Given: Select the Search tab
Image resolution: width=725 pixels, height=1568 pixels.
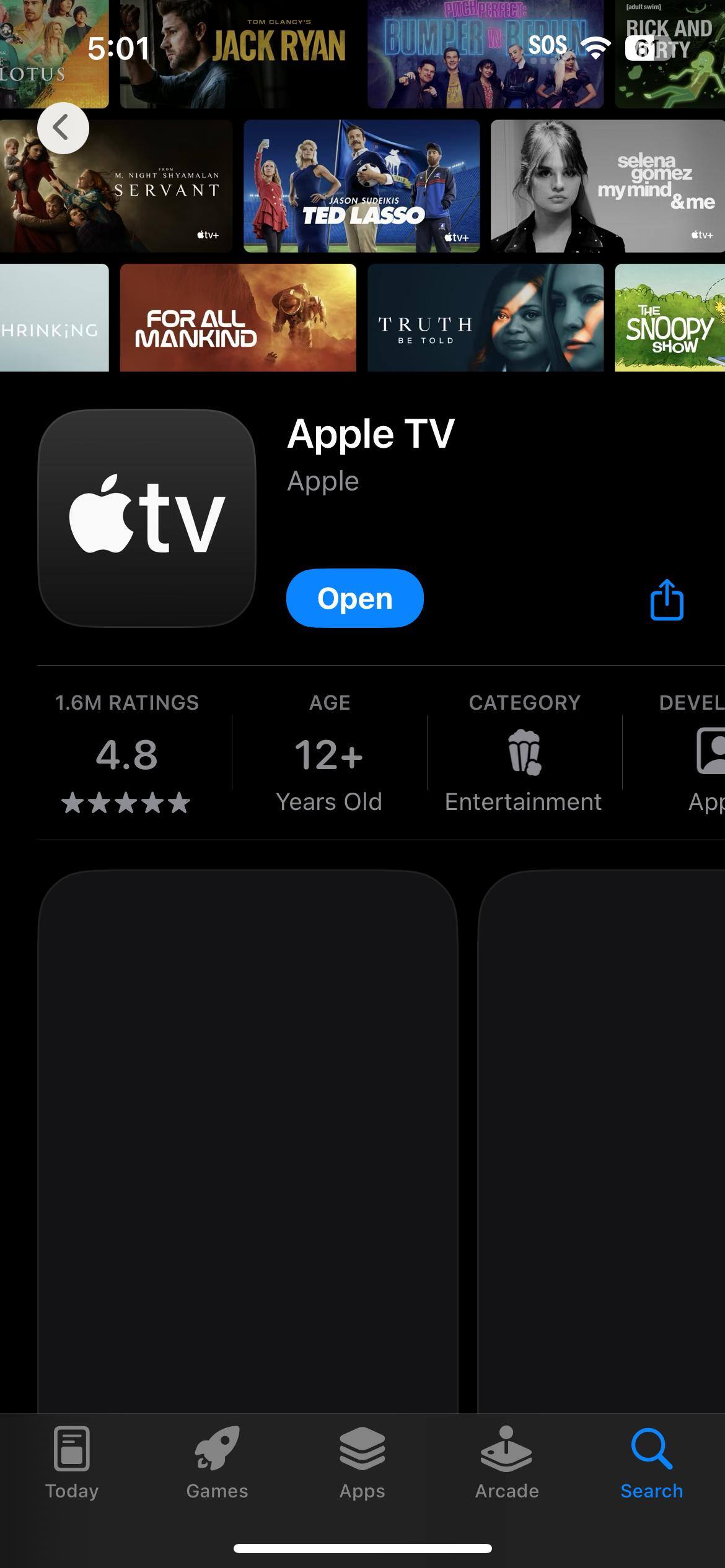Looking at the screenshot, I should [652, 1463].
